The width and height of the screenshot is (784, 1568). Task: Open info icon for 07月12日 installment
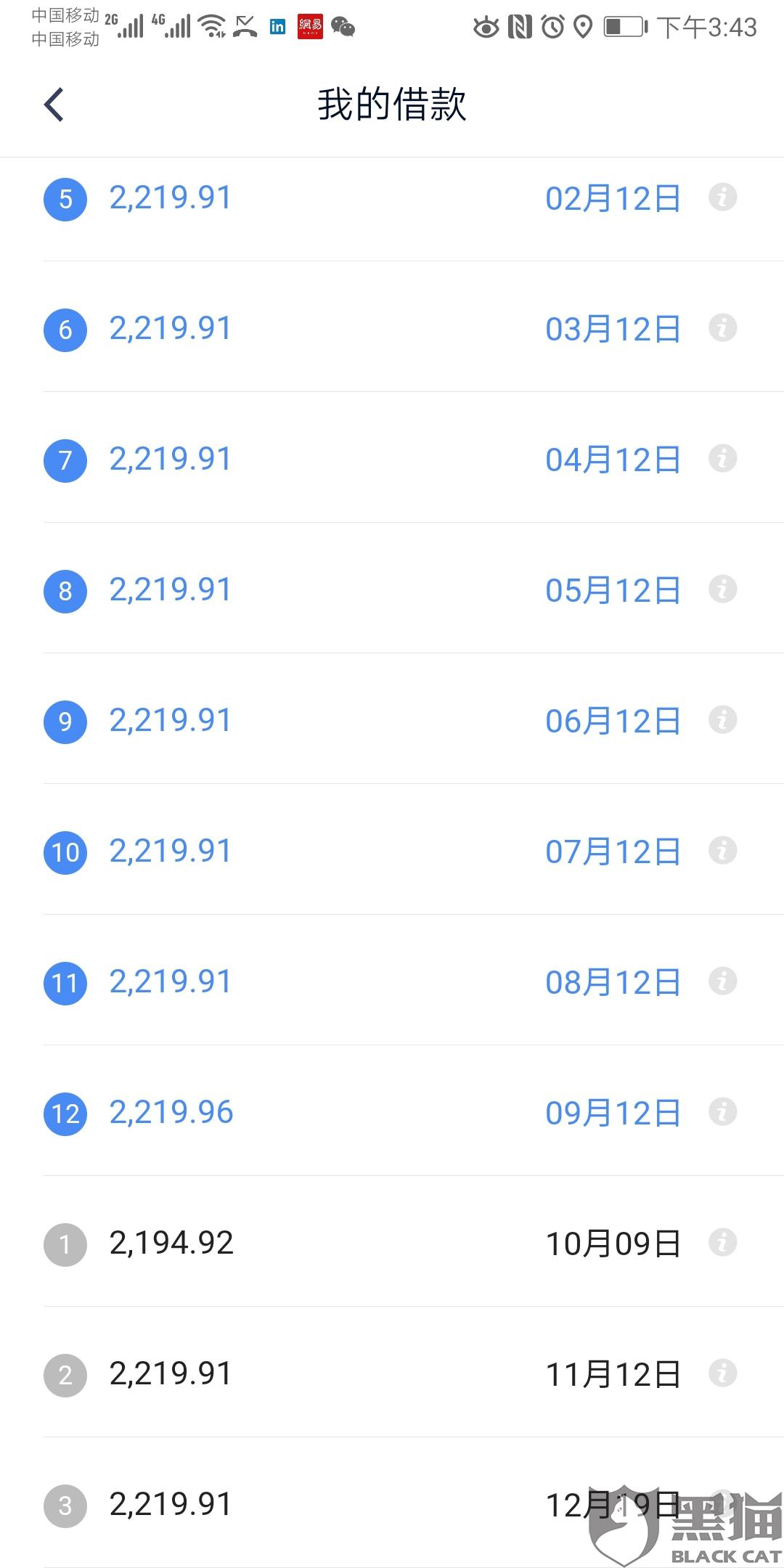tap(722, 851)
